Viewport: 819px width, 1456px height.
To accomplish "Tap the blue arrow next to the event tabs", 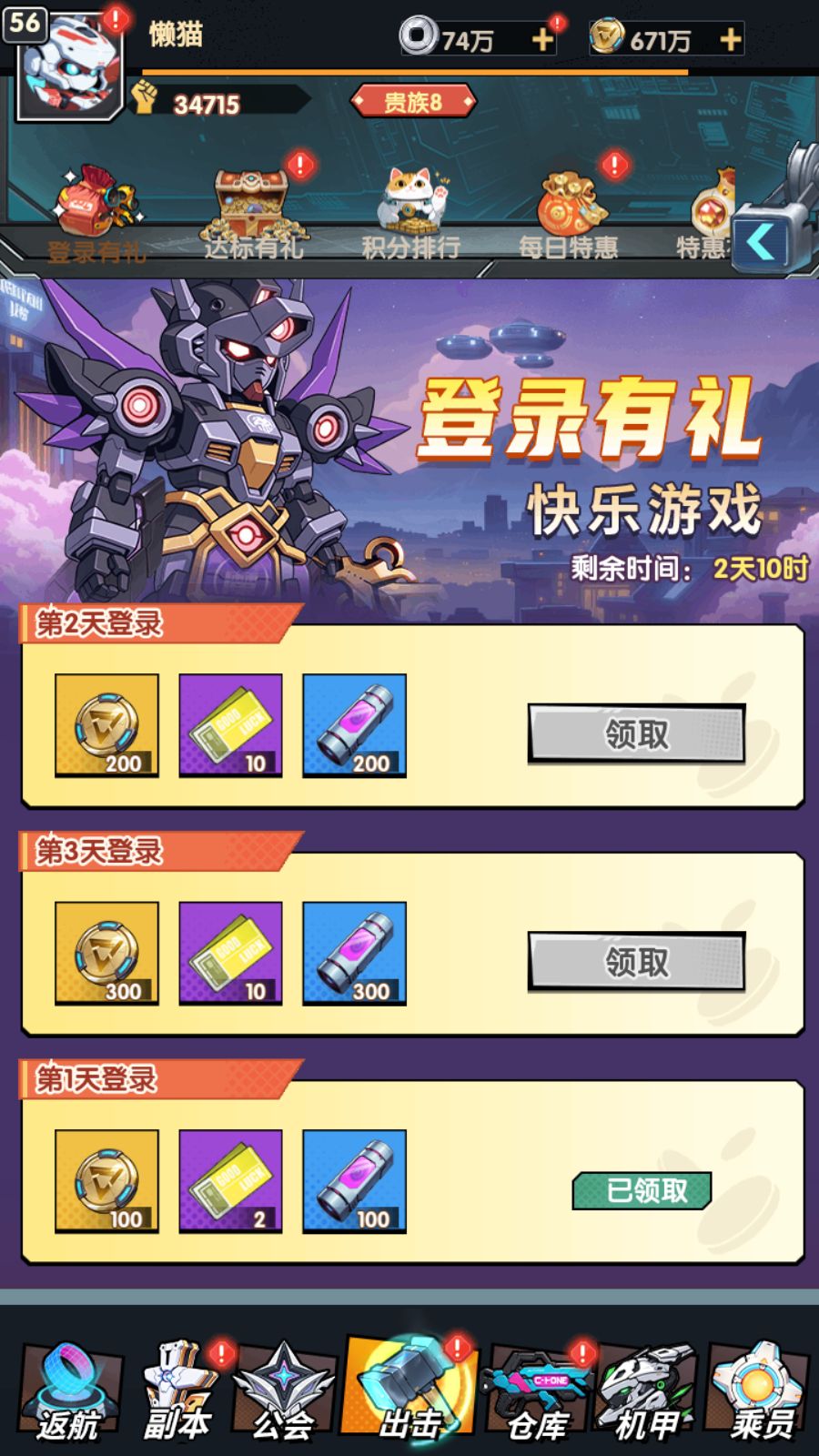I will pos(763,242).
